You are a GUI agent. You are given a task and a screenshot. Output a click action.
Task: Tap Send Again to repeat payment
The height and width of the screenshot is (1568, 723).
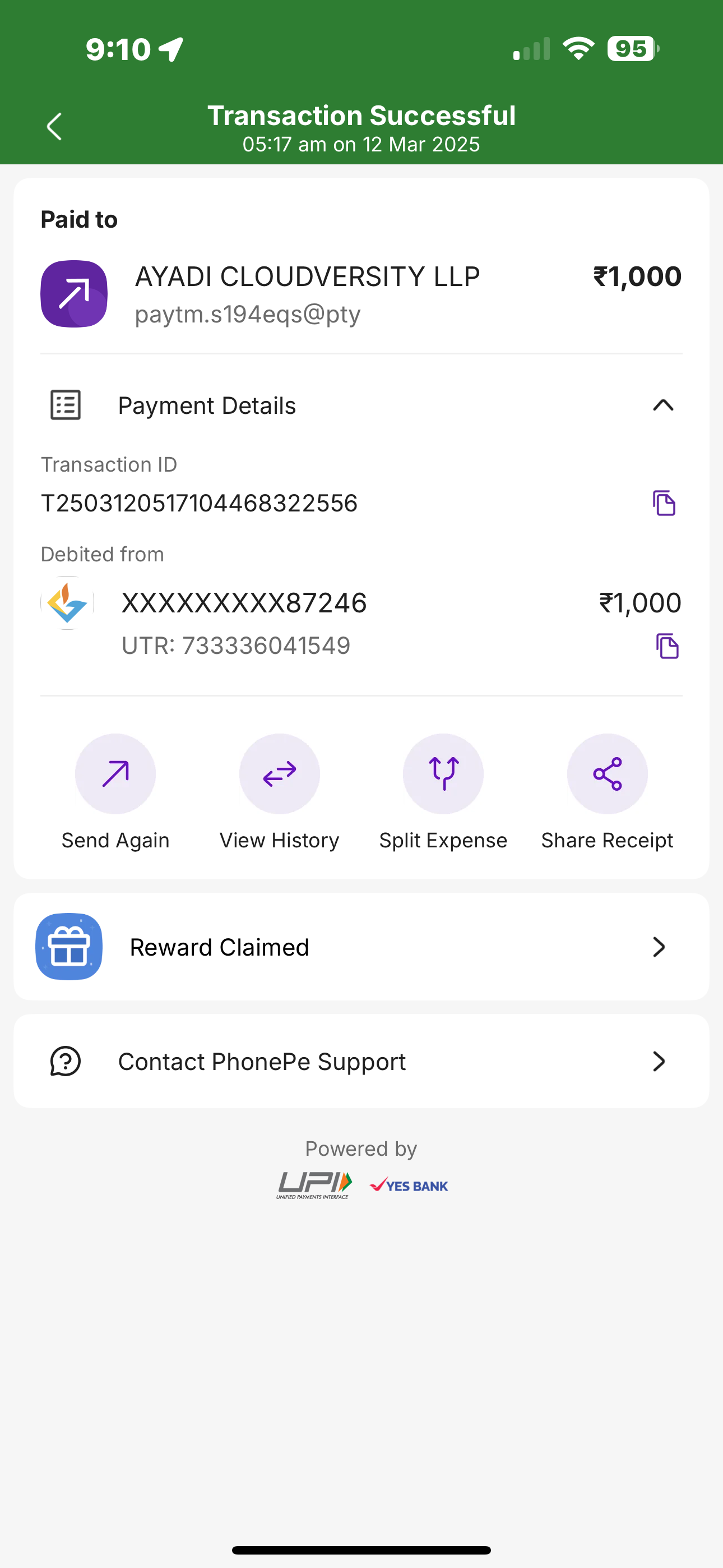pos(115,774)
